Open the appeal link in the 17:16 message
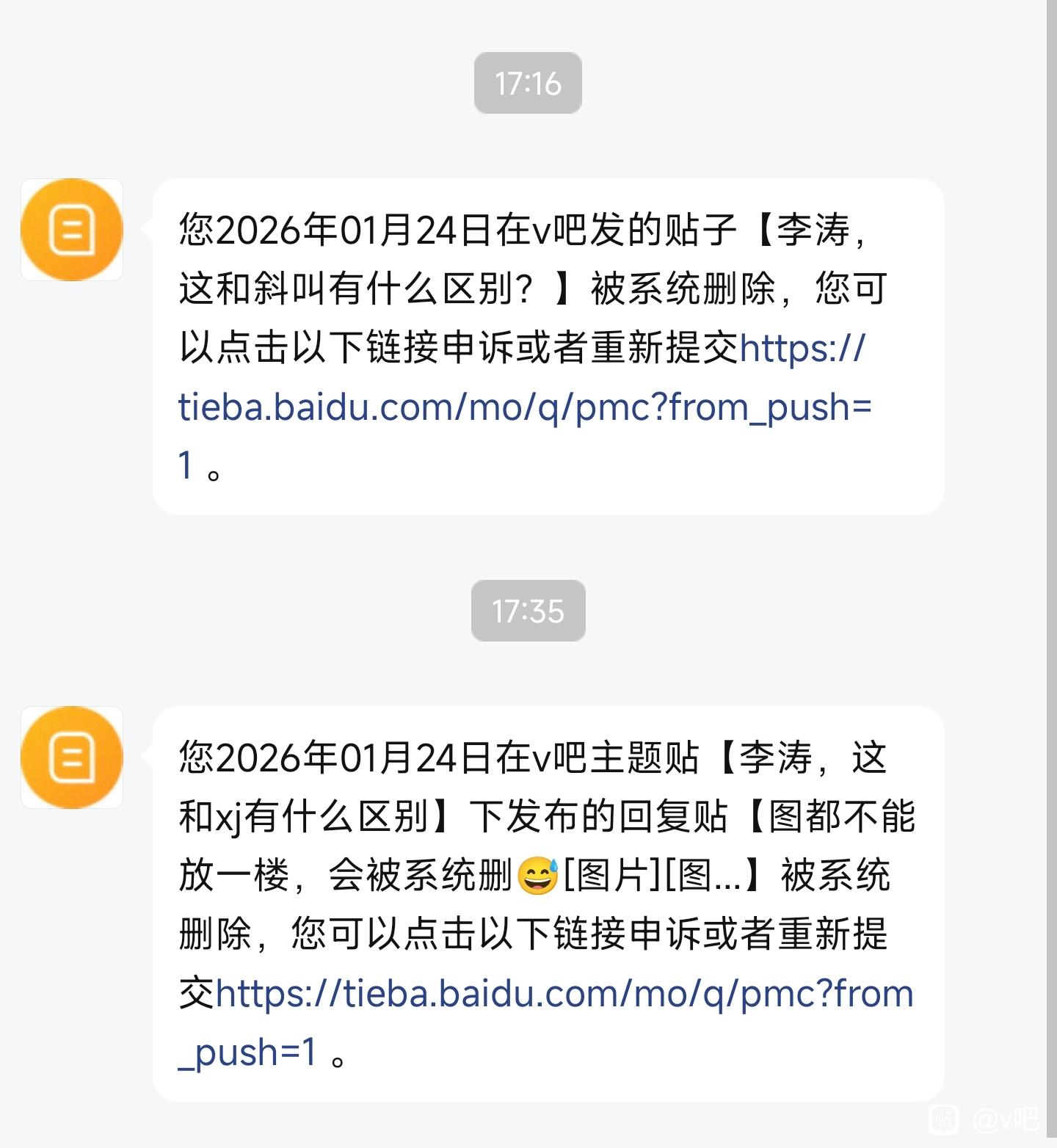Screen dimensions: 1057x1148 click(x=524, y=407)
